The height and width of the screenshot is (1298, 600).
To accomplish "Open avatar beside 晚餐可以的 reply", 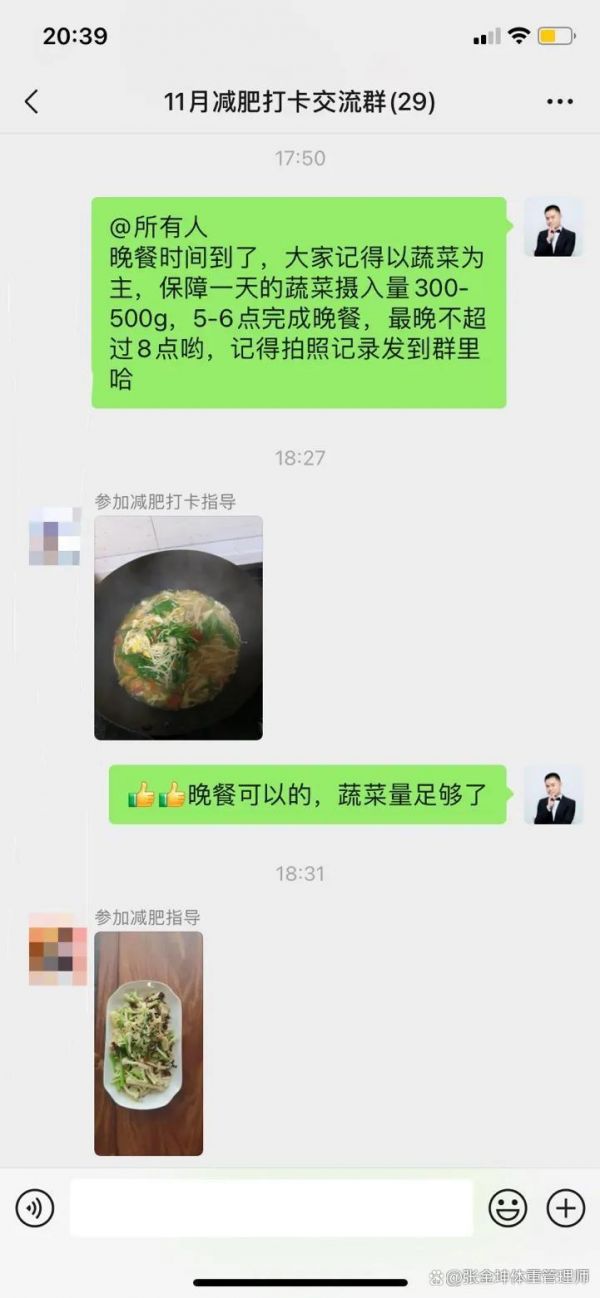I will tap(554, 795).
